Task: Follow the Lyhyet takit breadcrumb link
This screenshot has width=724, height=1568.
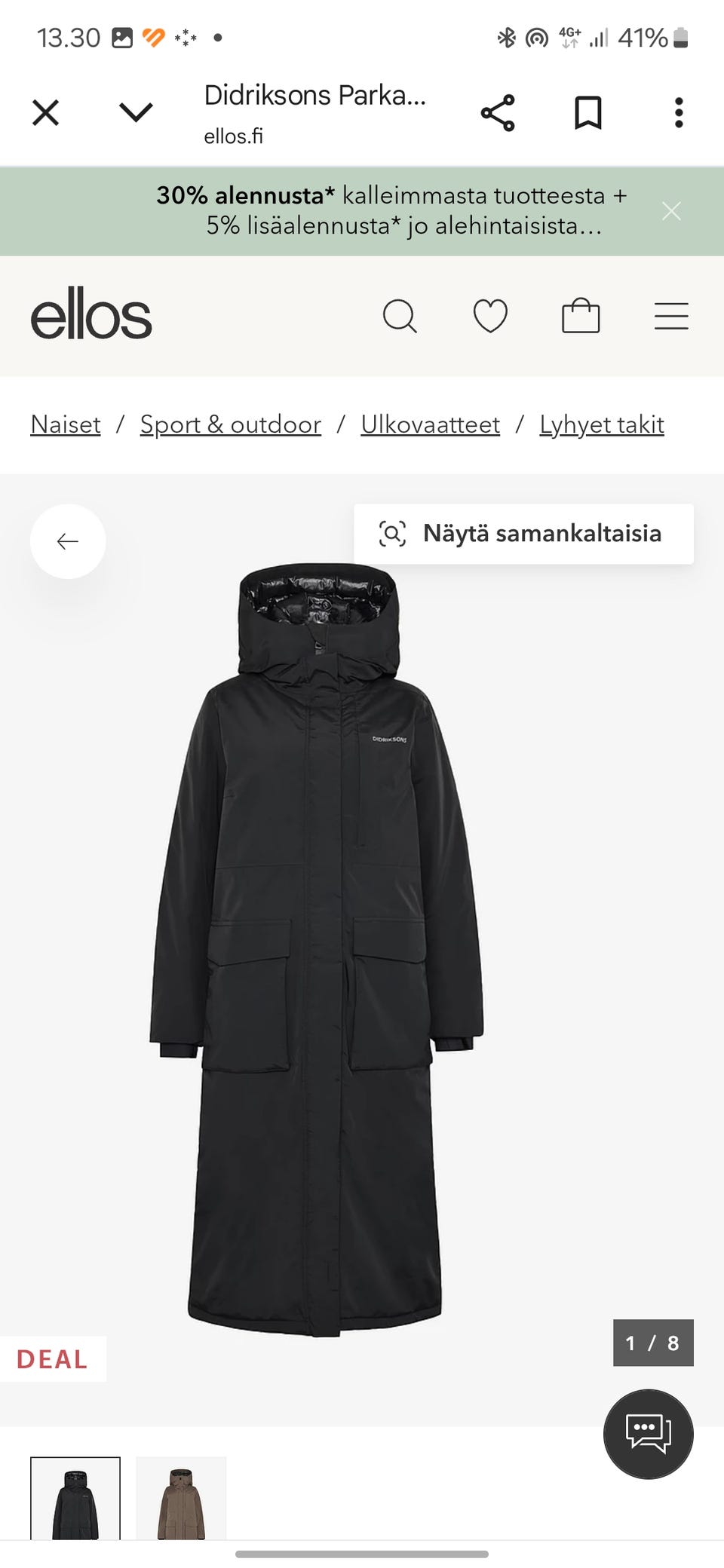Action: (602, 424)
